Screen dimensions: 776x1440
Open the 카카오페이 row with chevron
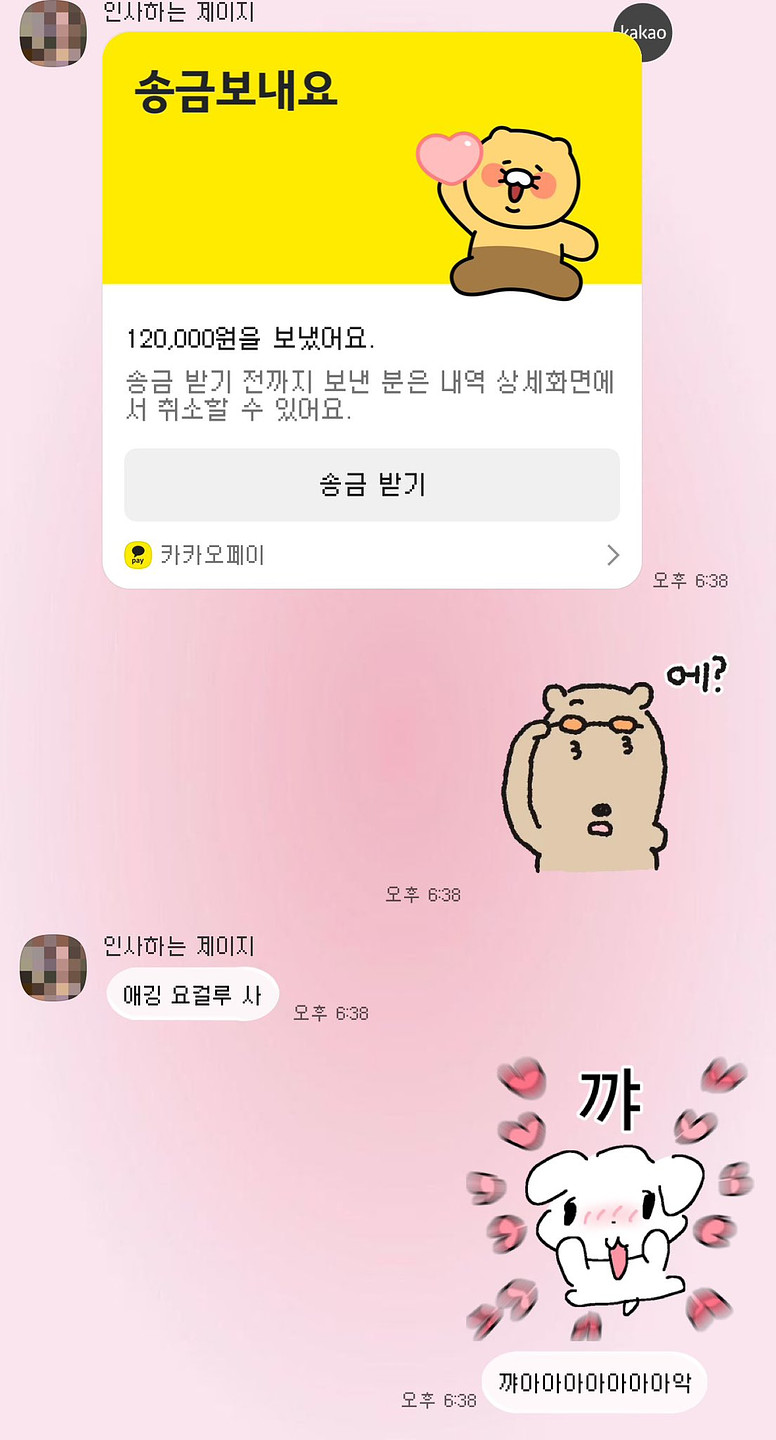371,555
